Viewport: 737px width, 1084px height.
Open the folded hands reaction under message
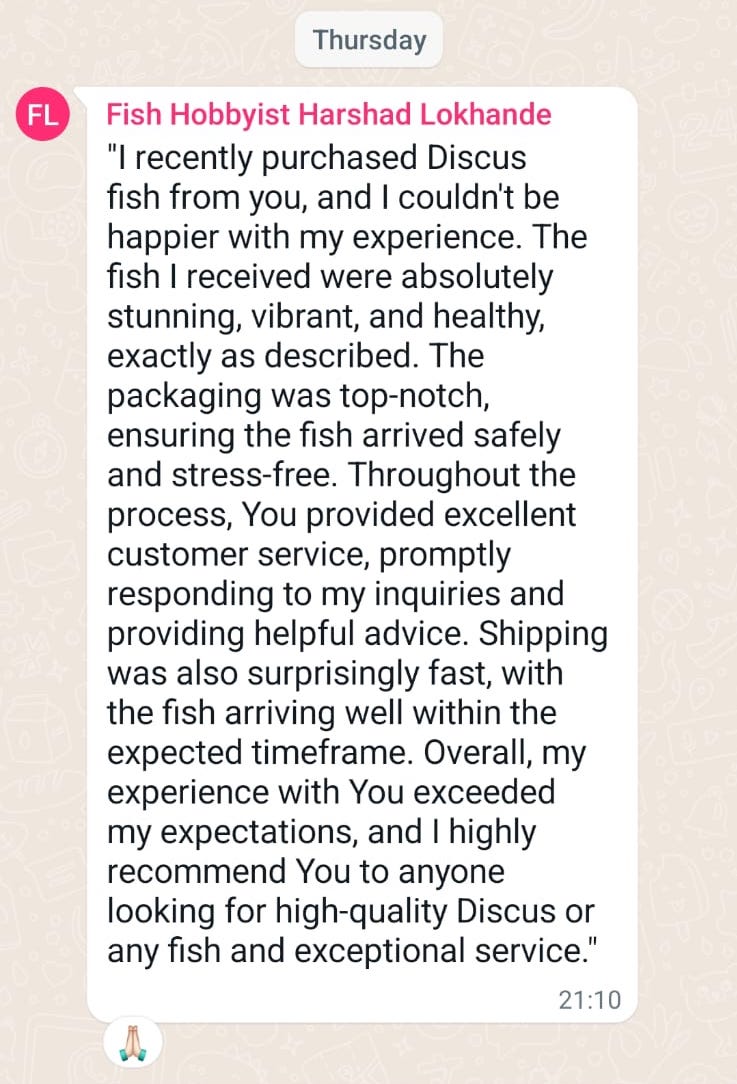point(133,1045)
